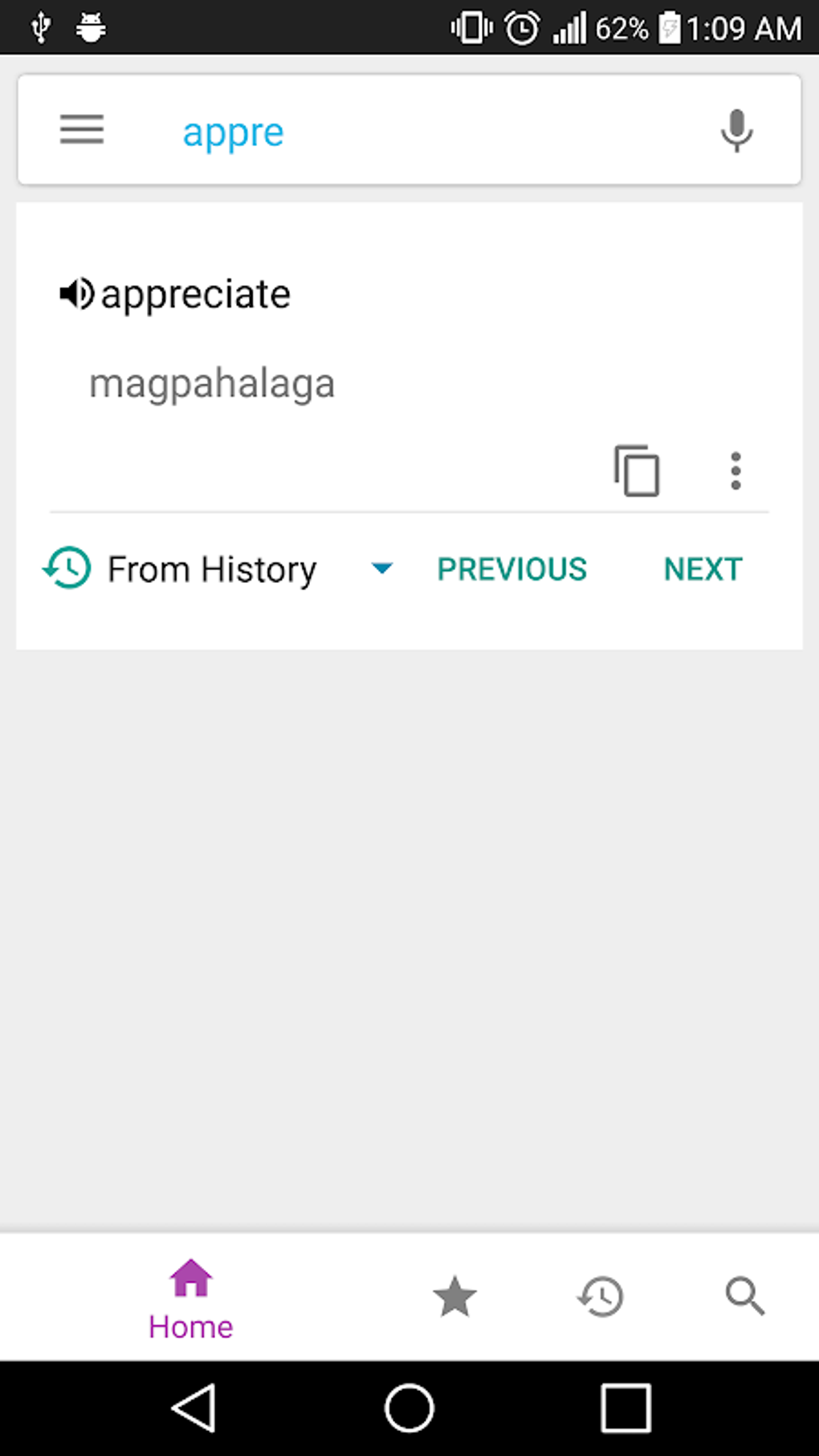Open dictionary search with the magnifier icon
This screenshot has width=819, height=1456.
745,1295
